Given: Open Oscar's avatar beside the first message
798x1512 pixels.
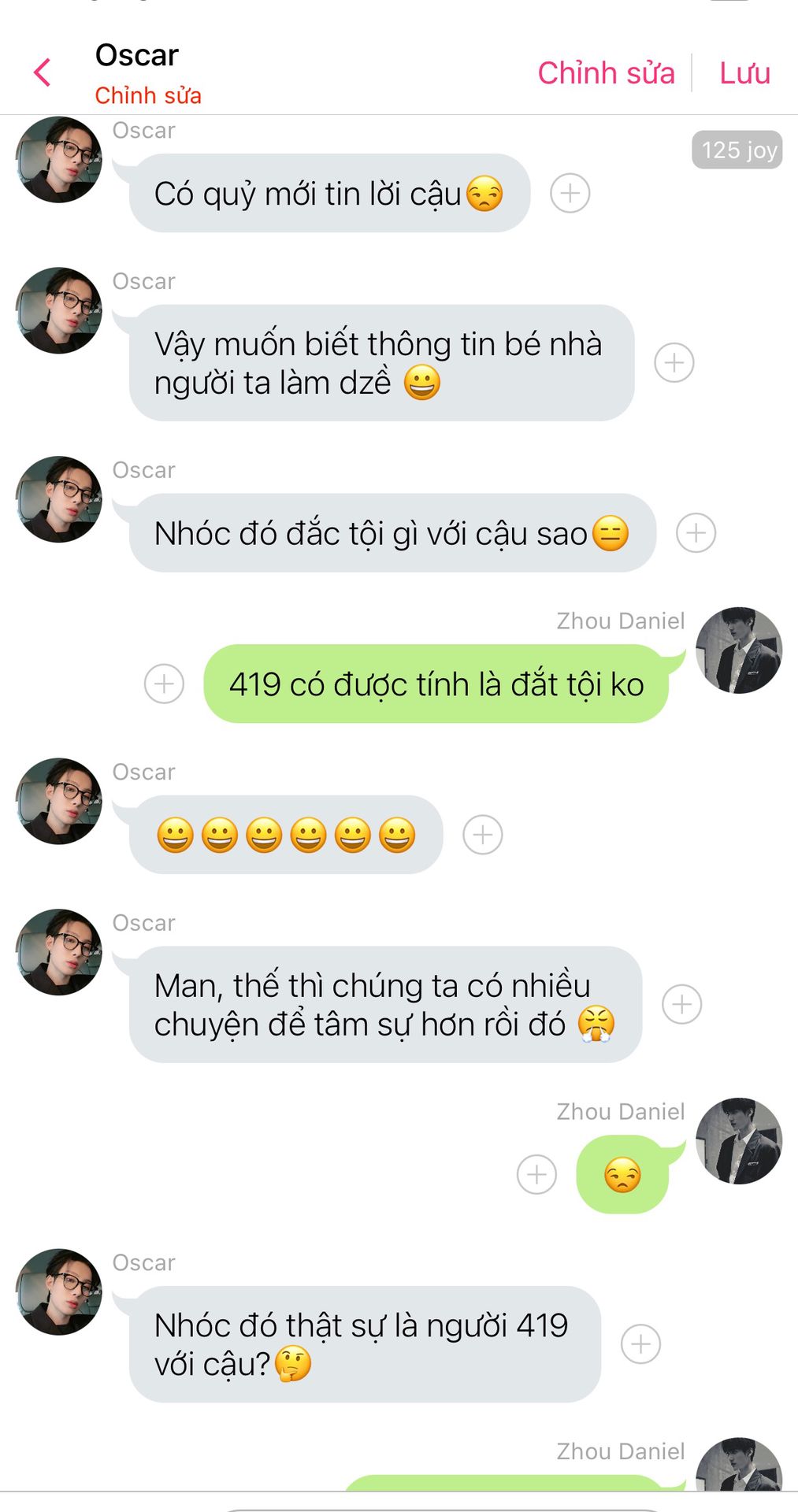Looking at the screenshot, I should point(59,160).
